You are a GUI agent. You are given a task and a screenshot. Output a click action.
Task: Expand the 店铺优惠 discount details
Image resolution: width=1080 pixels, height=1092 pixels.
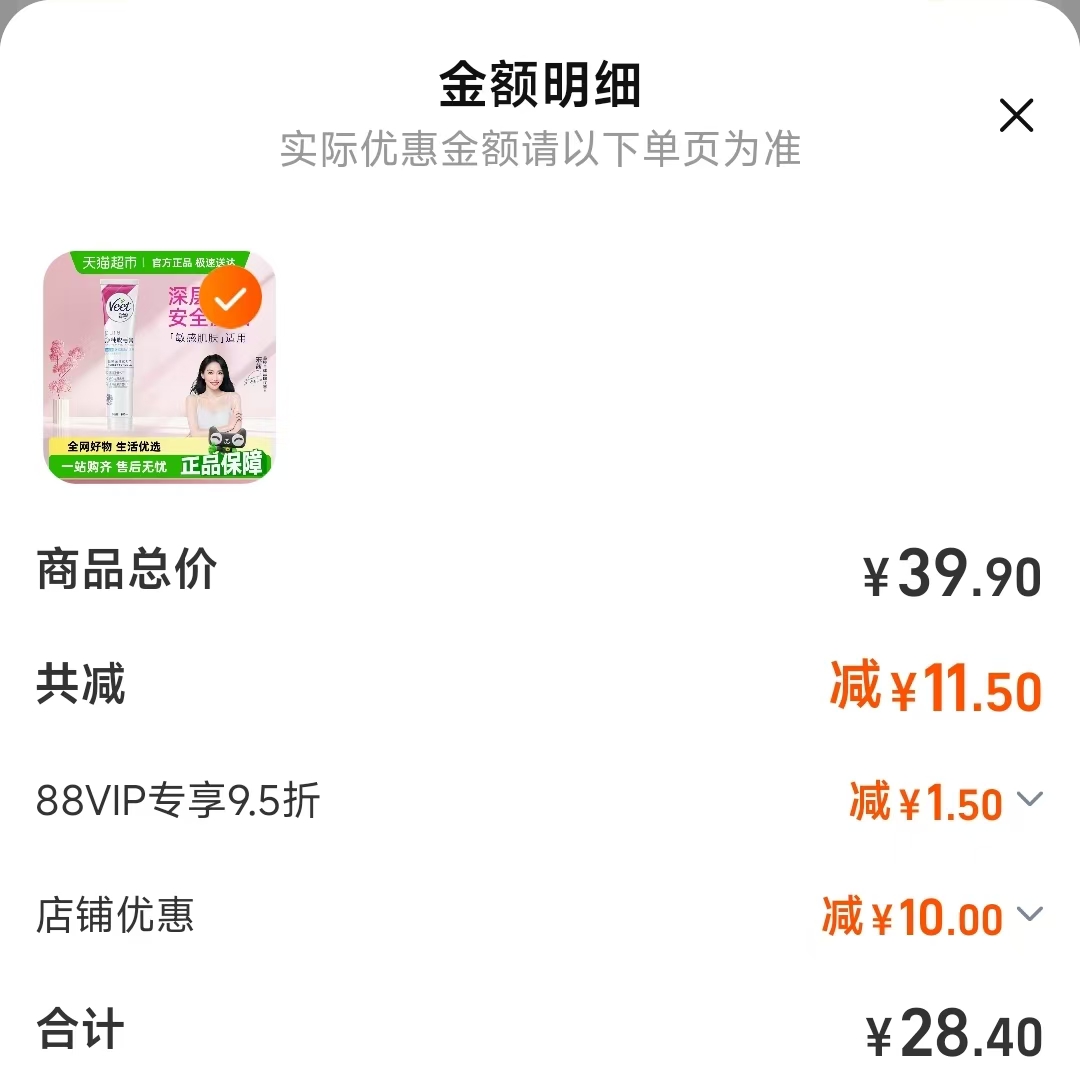click(x=1030, y=915)
